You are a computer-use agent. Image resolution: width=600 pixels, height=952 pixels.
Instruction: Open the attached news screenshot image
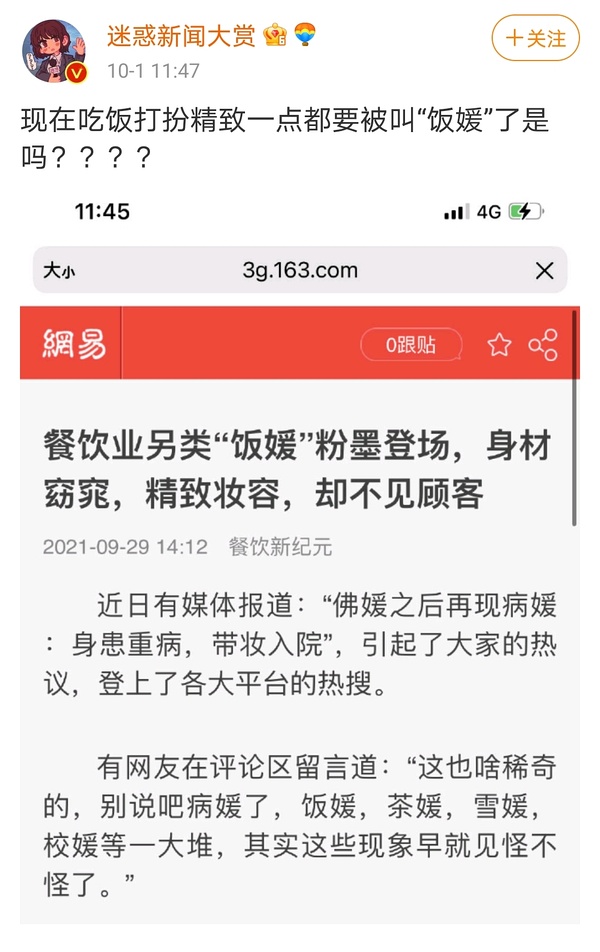(300, 560)
